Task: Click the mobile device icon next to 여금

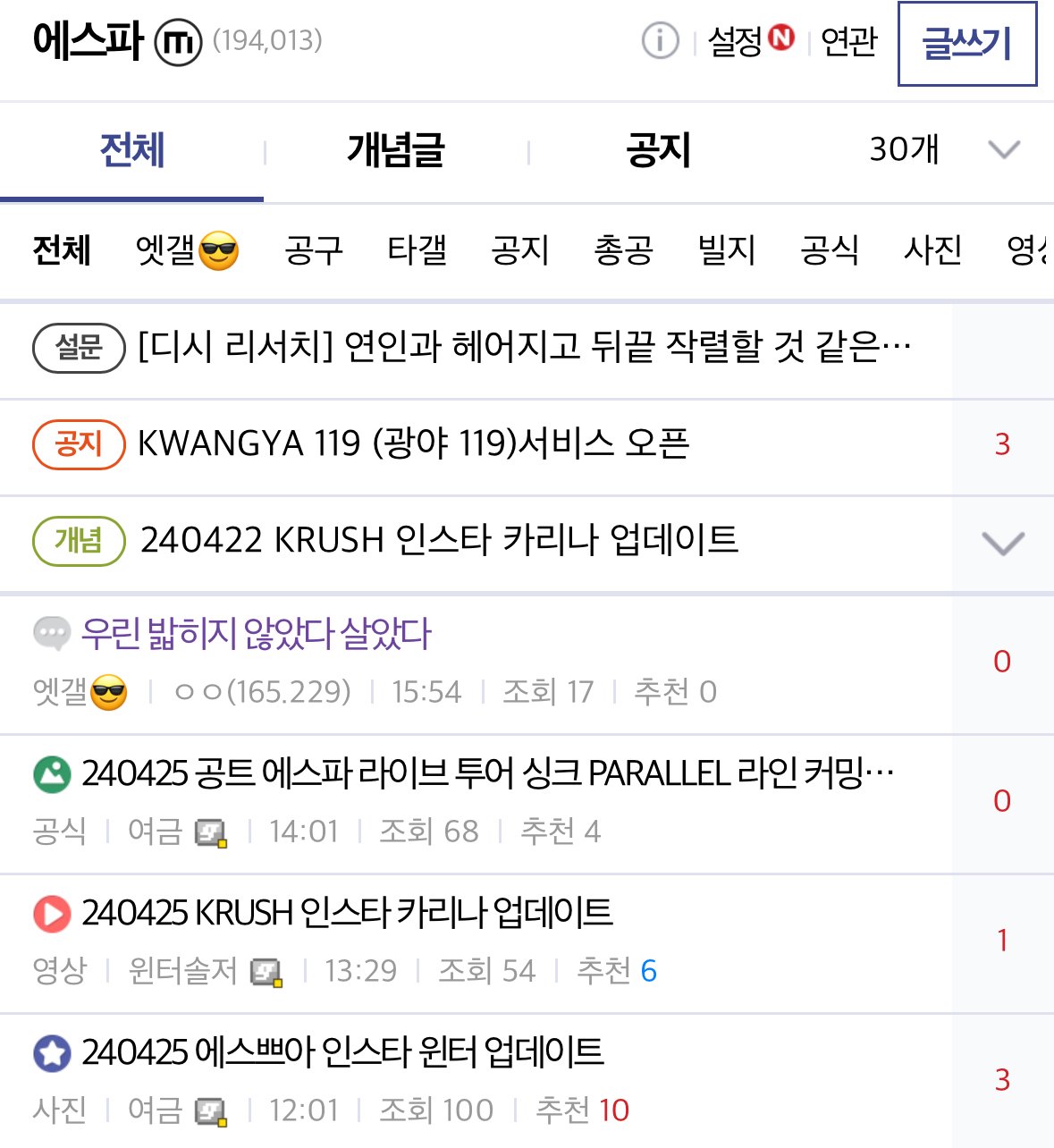Action: (x=212, y=832)
